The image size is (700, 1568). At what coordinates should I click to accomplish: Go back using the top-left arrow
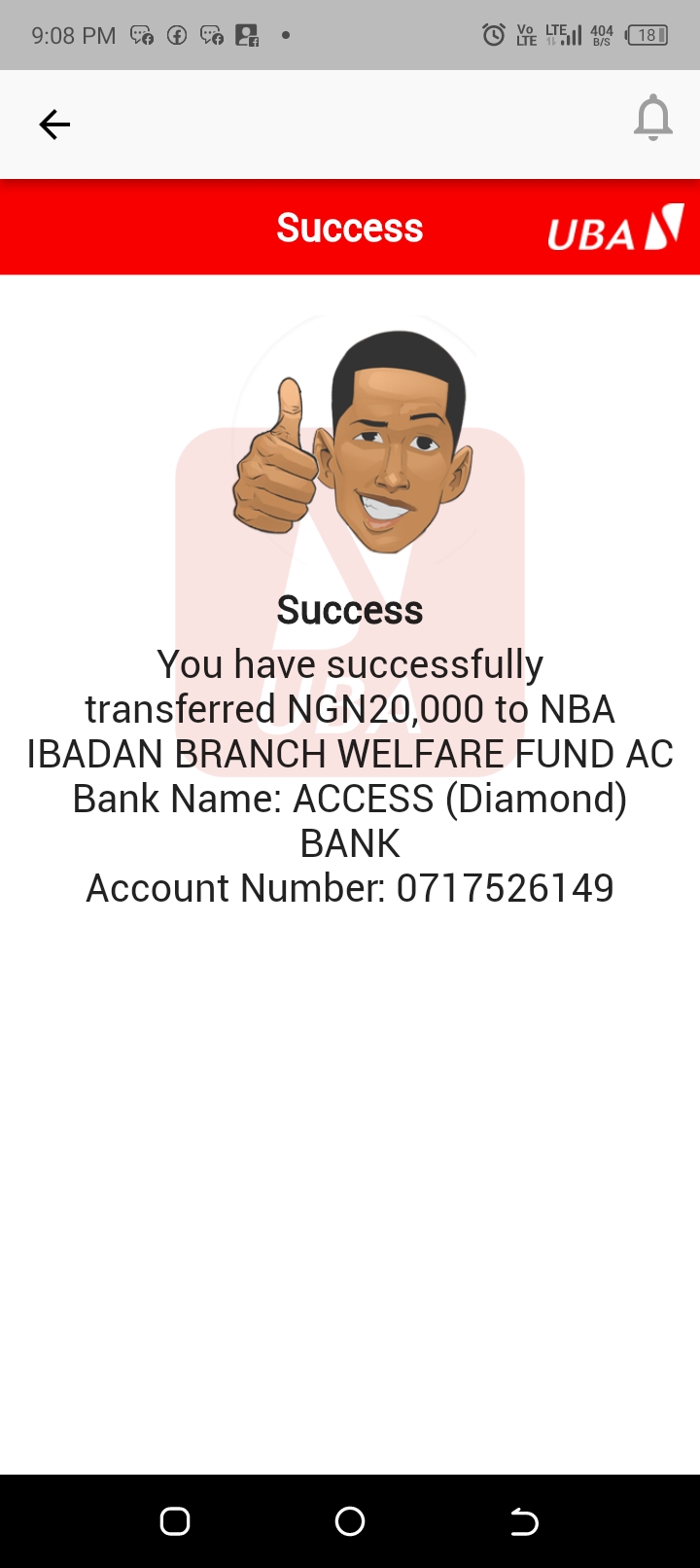[x=54, y=125]
